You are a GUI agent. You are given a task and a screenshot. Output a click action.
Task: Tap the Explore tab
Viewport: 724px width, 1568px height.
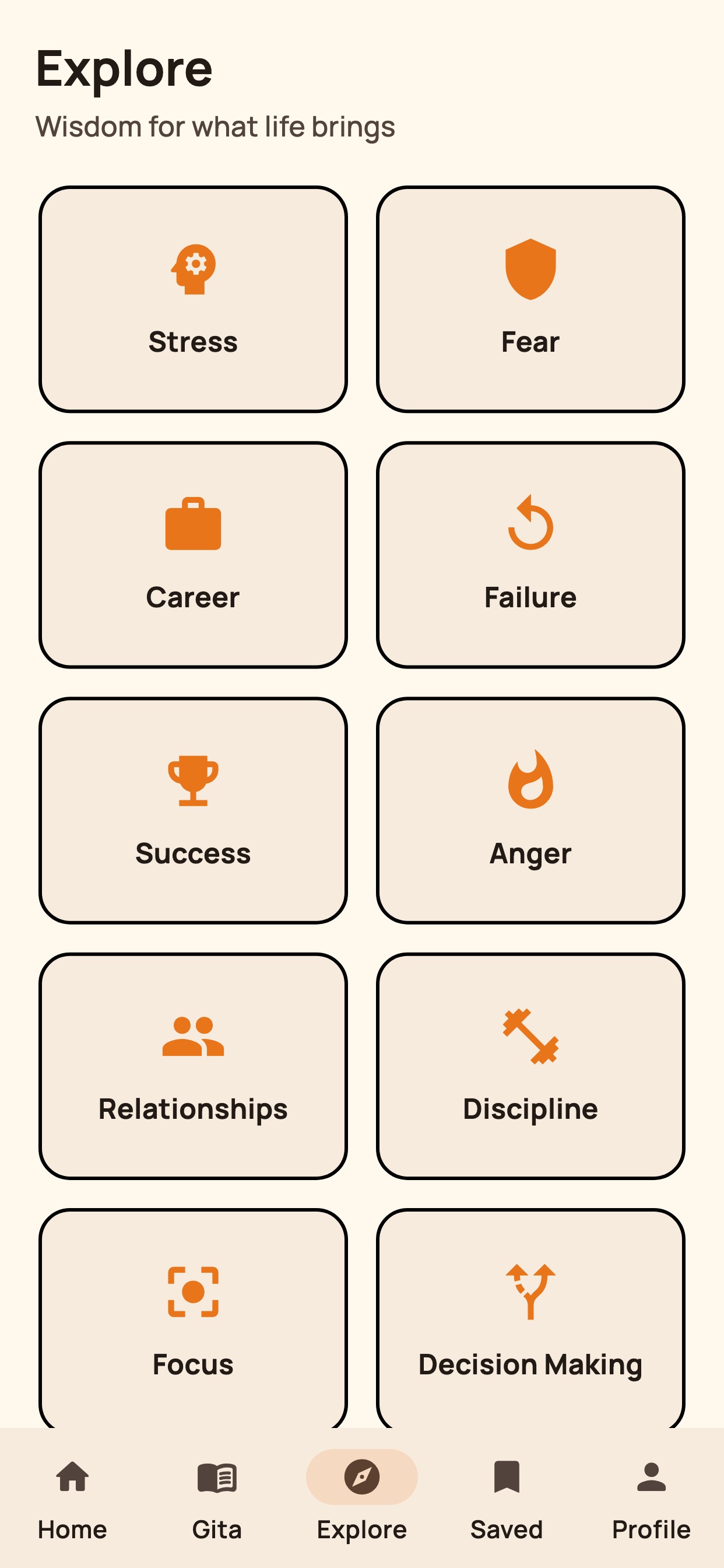362,1498
